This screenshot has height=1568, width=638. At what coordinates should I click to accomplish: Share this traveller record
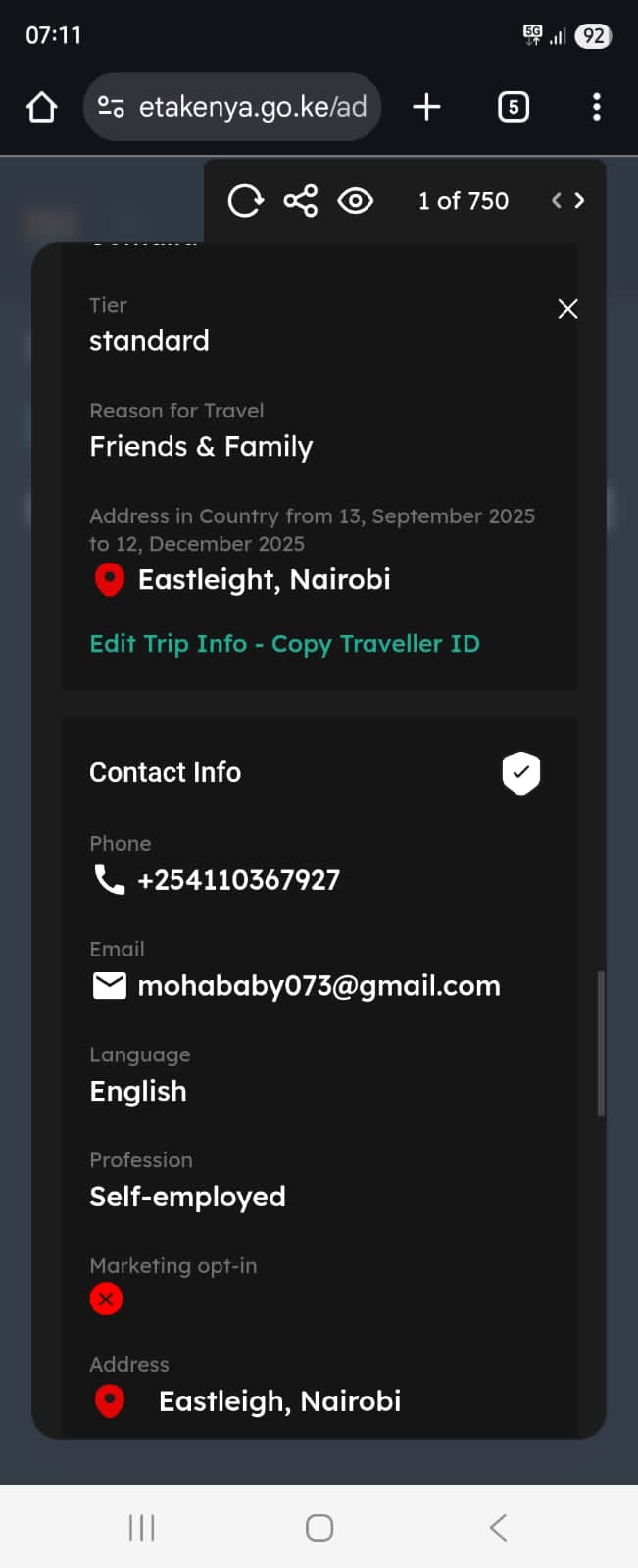pyautogui.click(x=301, y=201)
